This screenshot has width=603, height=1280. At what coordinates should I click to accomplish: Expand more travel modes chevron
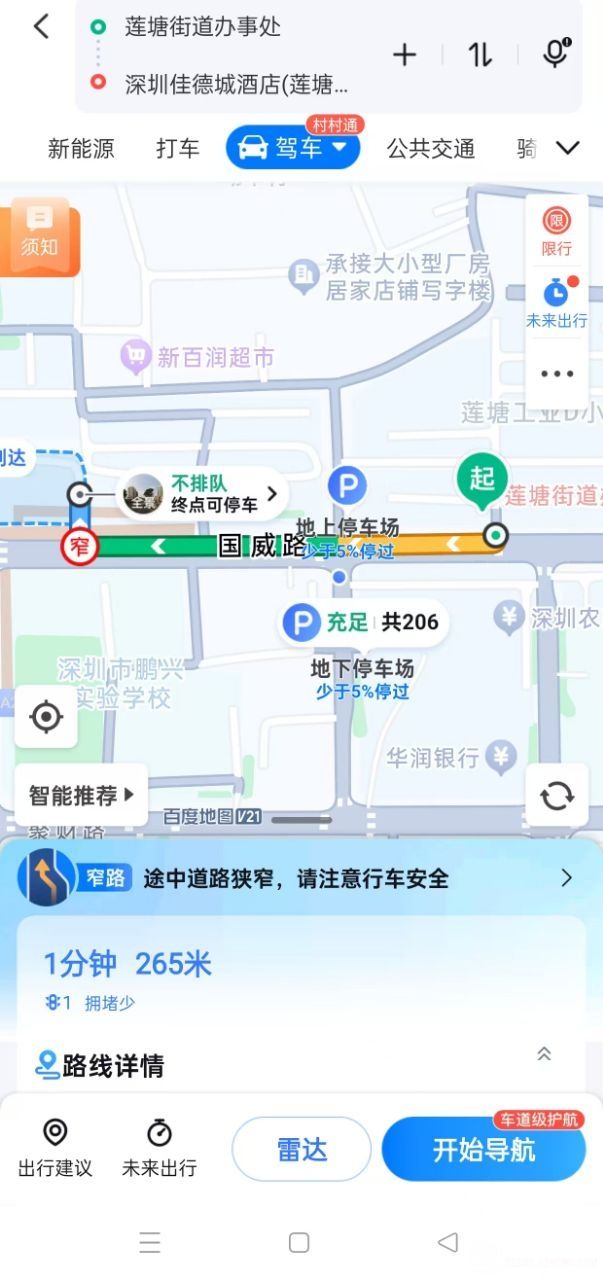click(x=567, y=149)
